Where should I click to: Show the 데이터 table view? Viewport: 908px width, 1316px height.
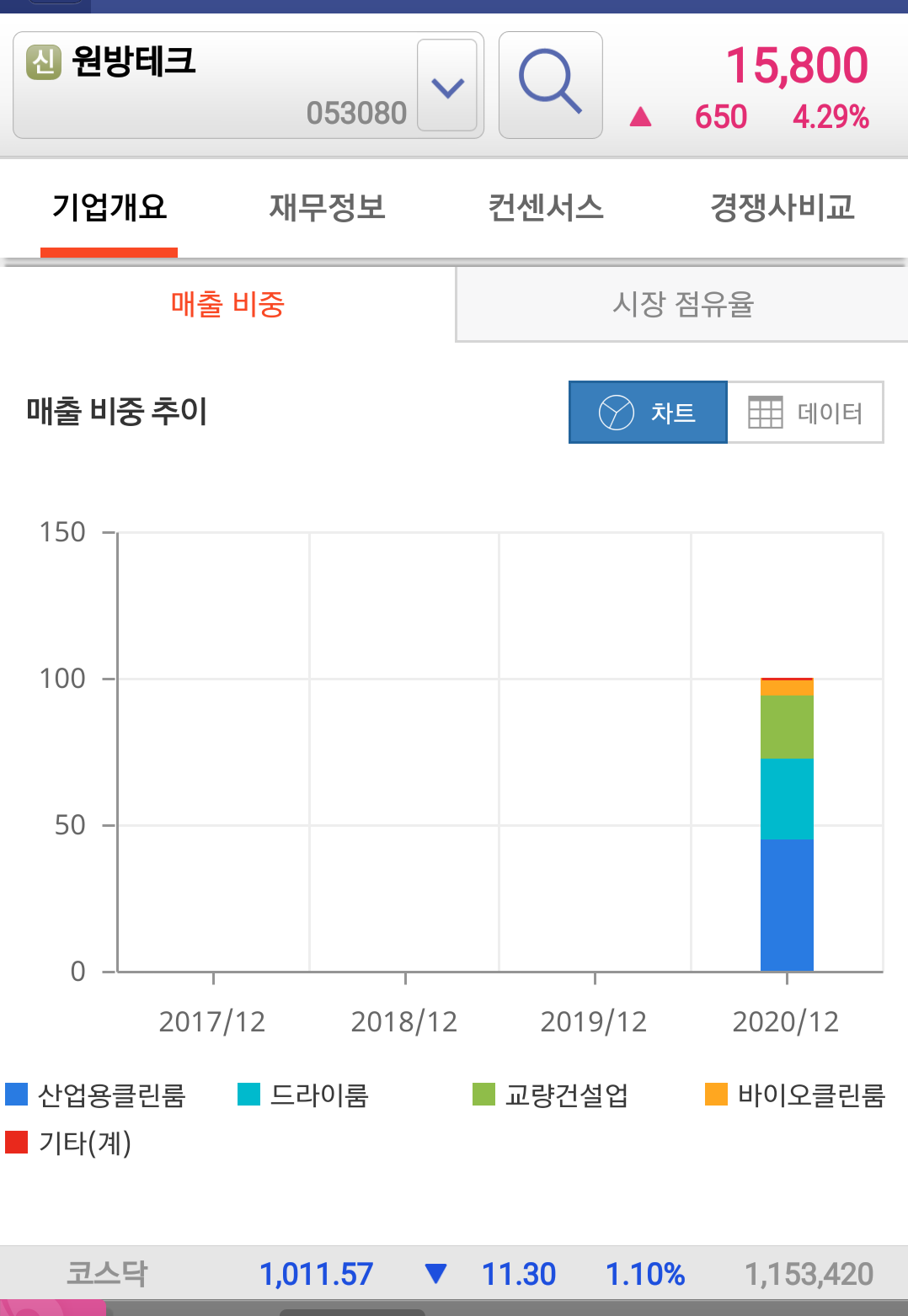tap(805, 413)
